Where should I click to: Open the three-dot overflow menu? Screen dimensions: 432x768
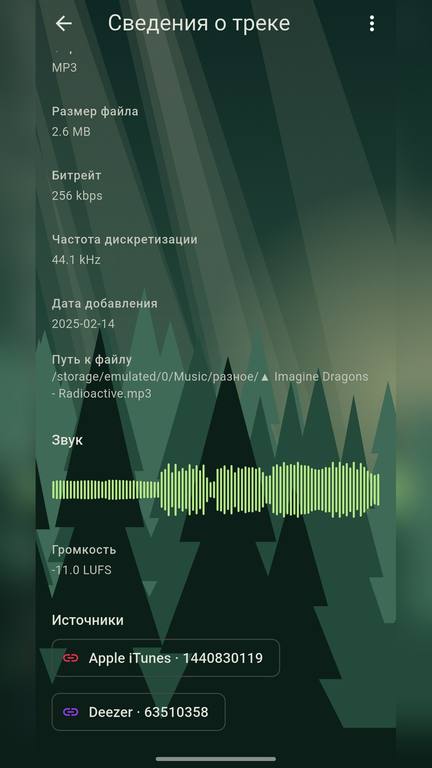372,24
